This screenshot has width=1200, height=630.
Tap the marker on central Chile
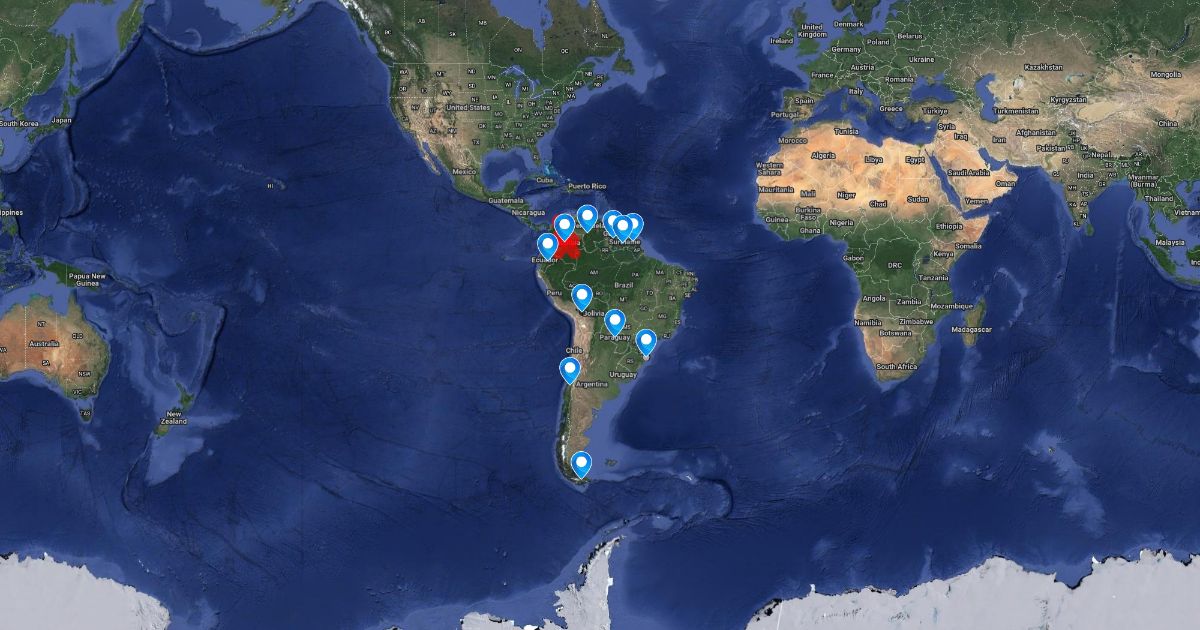pos(570,370)
